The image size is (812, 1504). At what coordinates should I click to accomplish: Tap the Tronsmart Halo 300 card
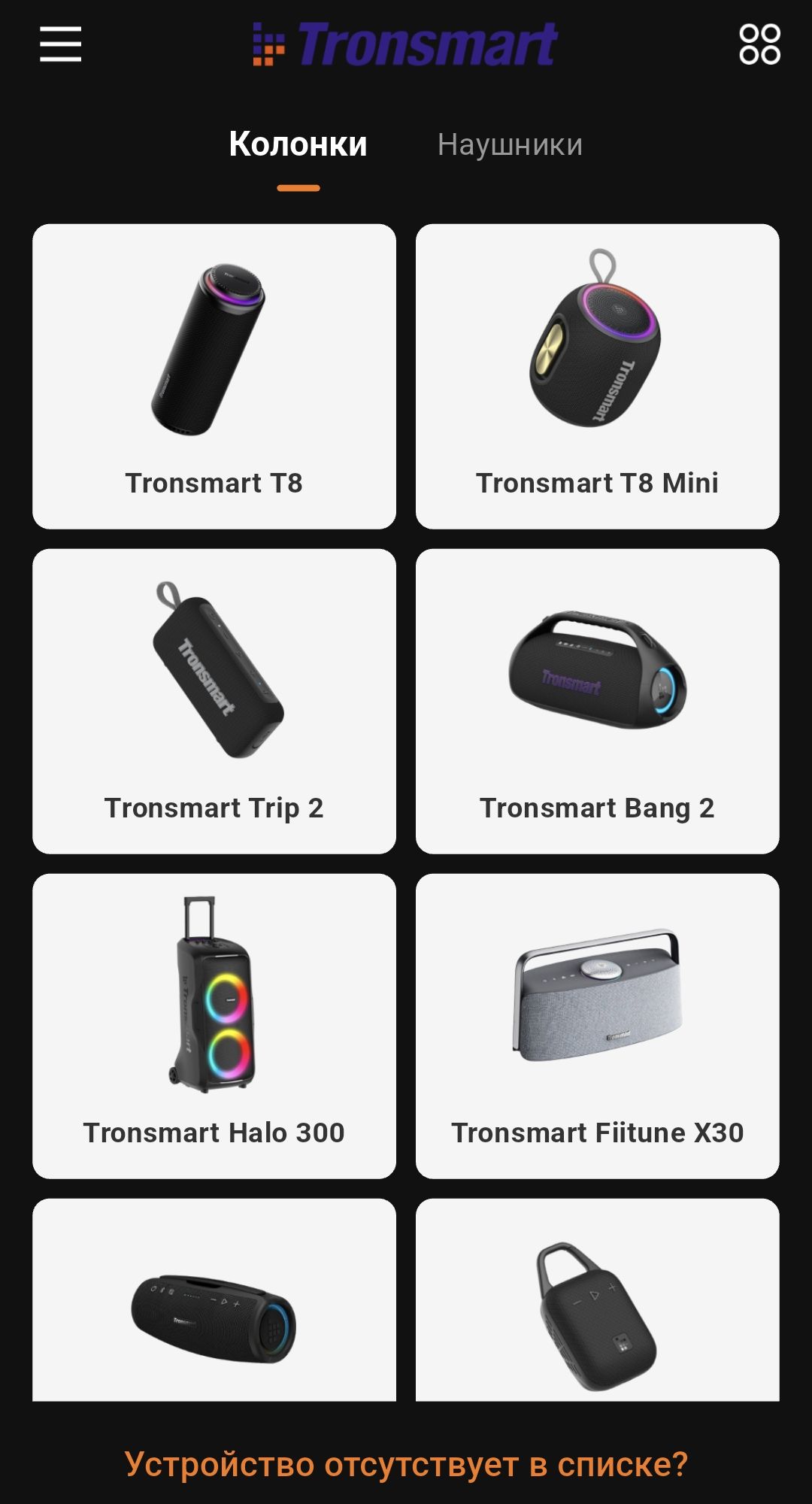pyautogui.click(x=214, y=1026)
